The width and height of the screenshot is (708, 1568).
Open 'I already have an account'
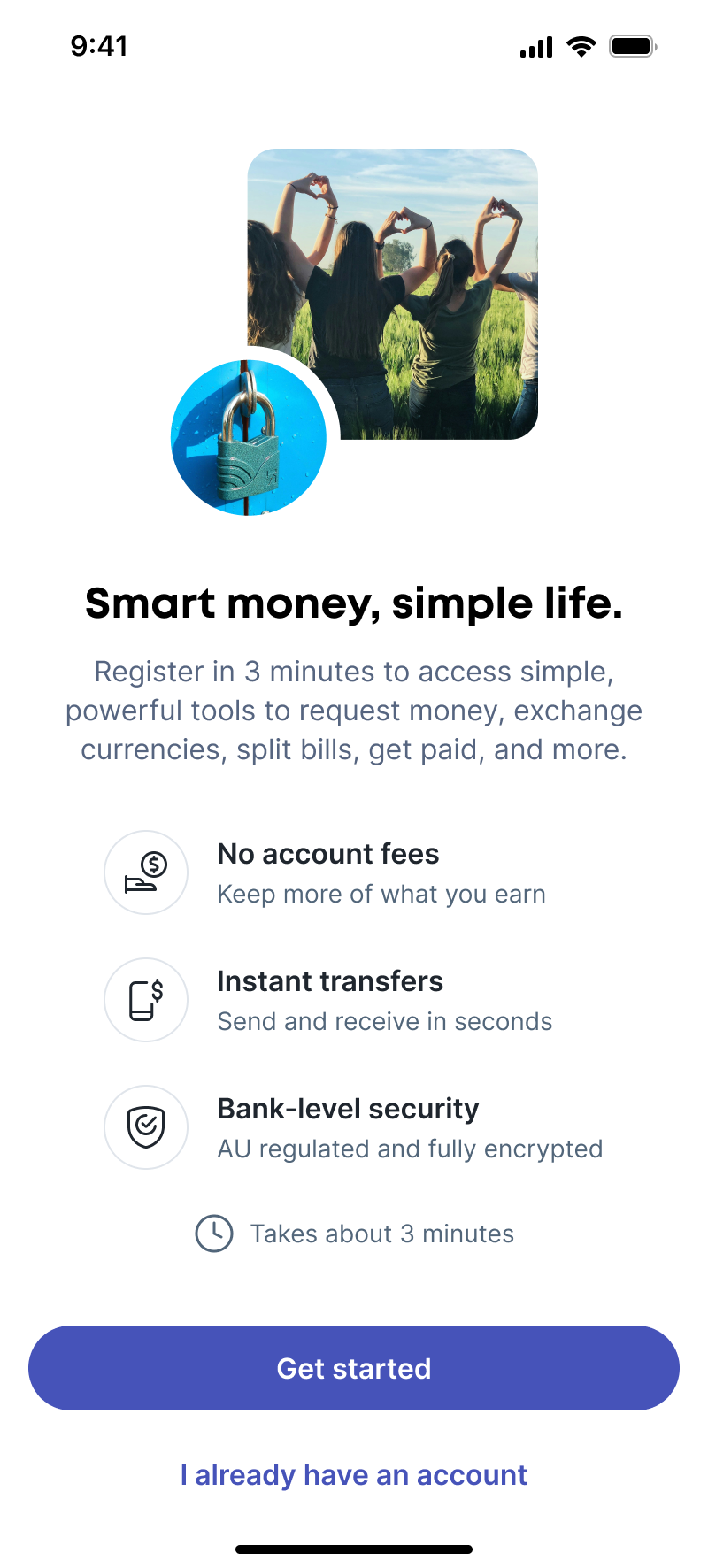click(x=354, y=1475)
